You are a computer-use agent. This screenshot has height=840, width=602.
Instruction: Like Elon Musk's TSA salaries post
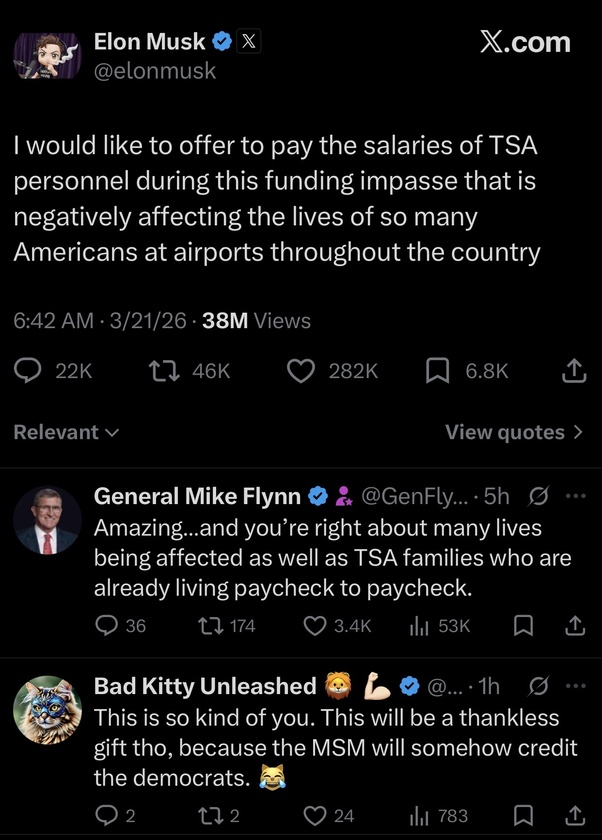[x=301, y=371]
